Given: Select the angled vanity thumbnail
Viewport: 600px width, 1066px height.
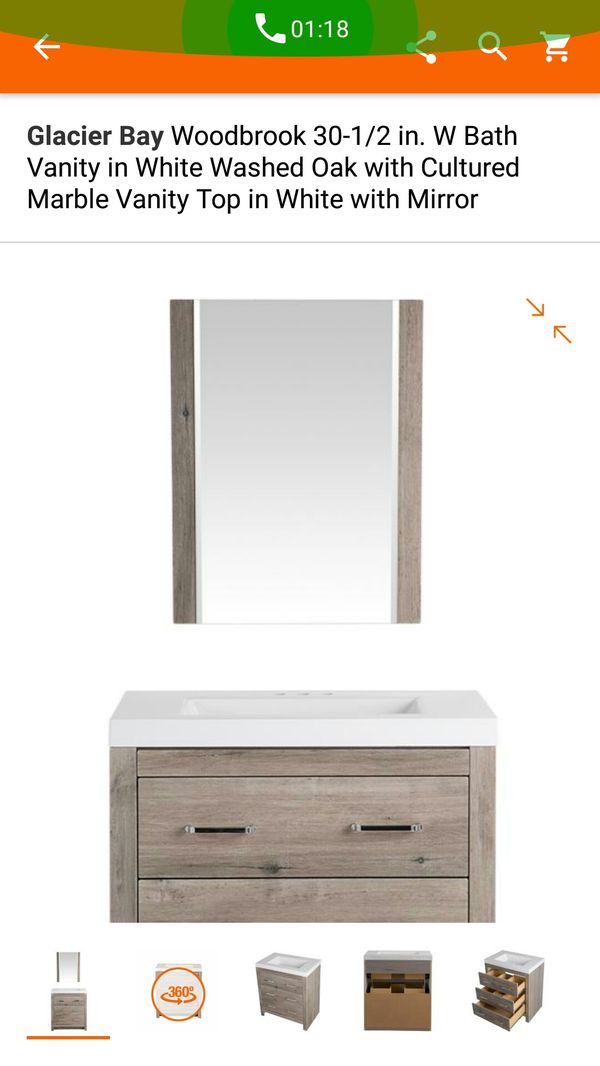Looking at the screenshot, I should (x=287, y=991).
